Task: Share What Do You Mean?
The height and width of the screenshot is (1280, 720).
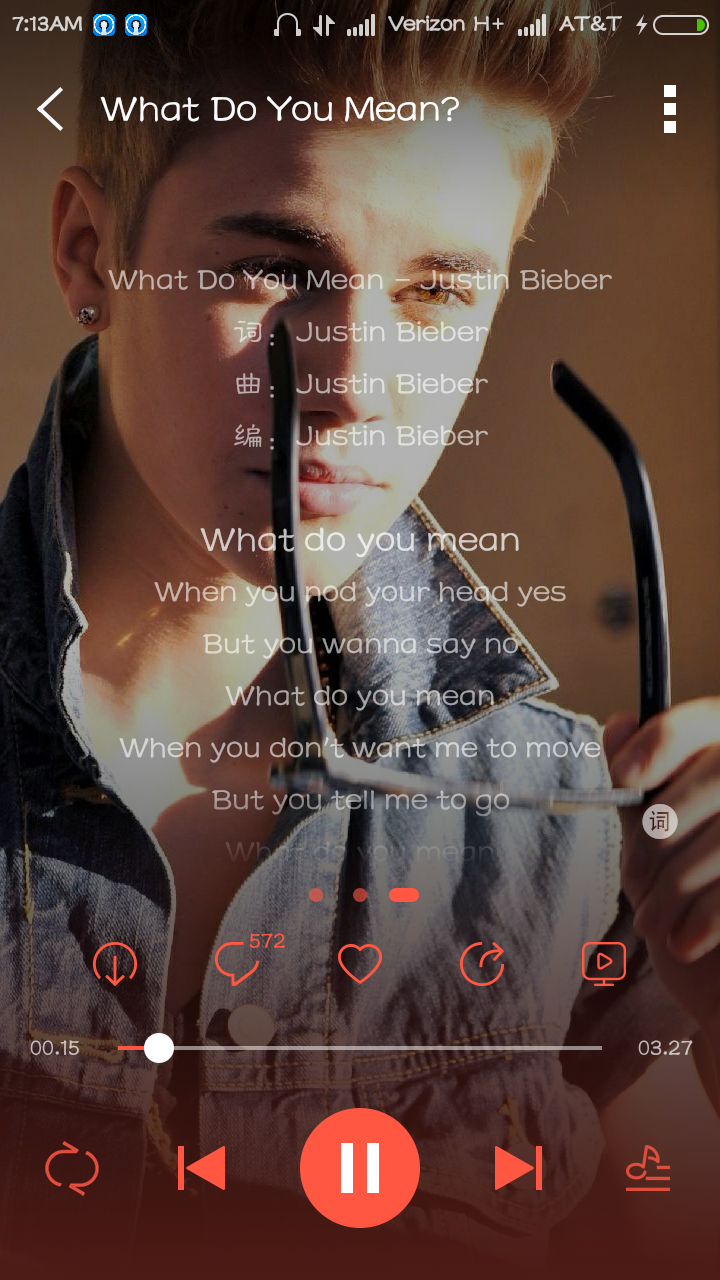Action: pos(482,964)
